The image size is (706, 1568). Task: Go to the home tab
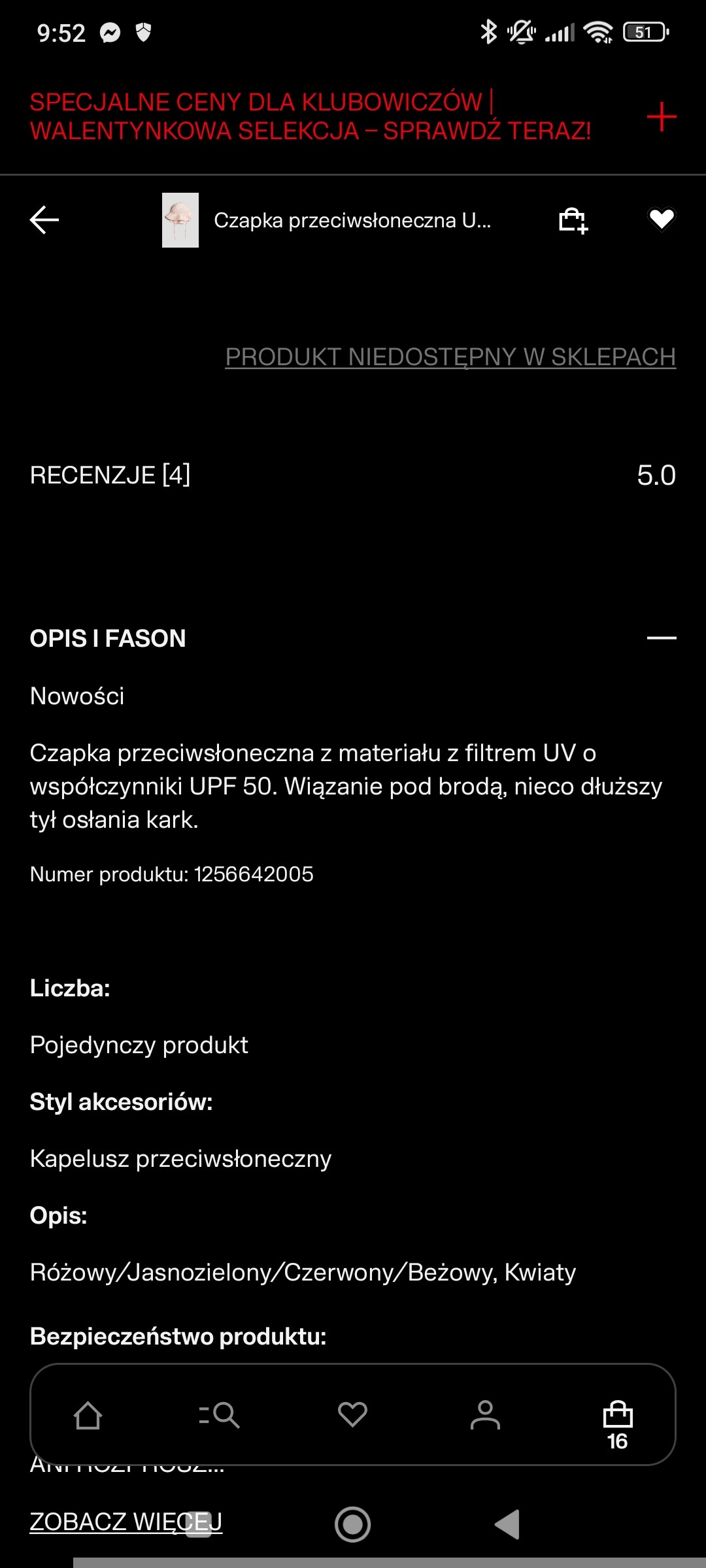(88, 1416)
